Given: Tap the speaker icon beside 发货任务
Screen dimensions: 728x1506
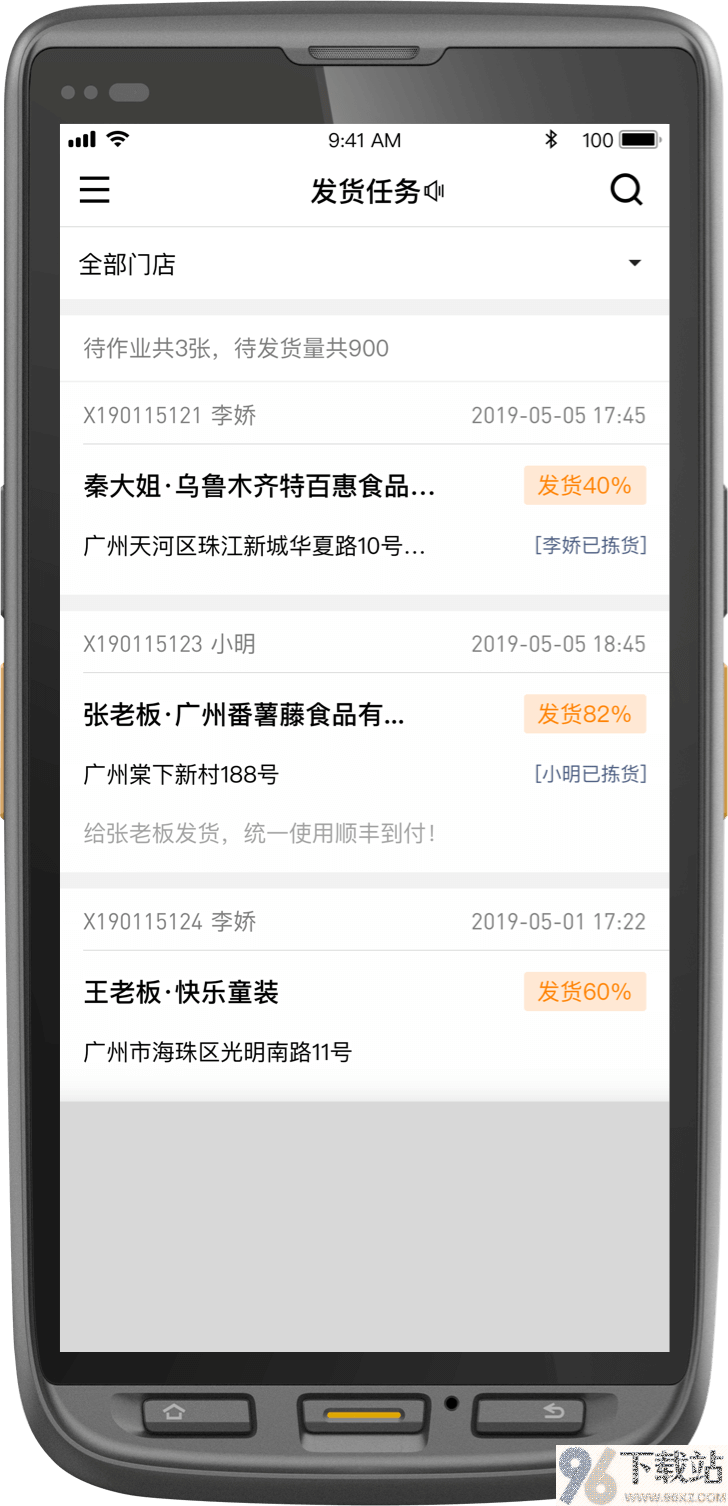Looking at the screenshot, I should click(434, 191).
